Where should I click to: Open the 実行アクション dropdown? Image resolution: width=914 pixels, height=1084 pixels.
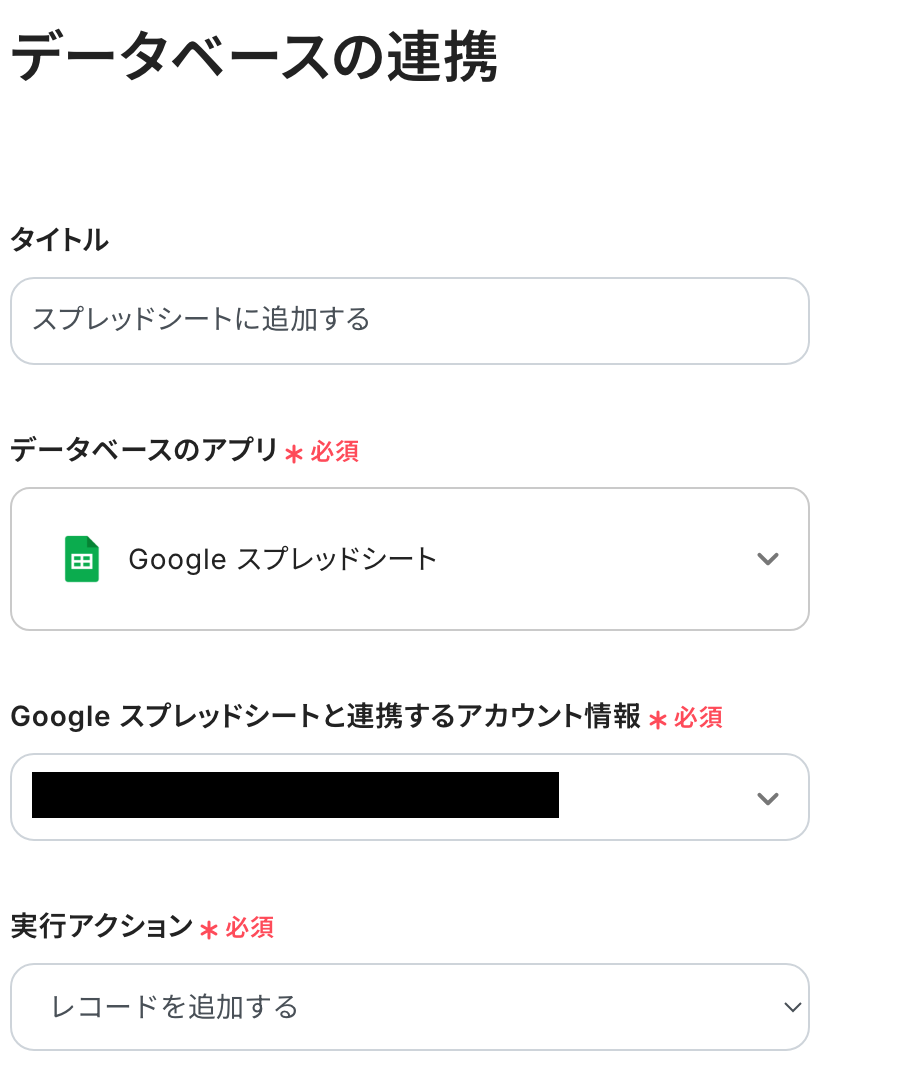point(409,1007)
